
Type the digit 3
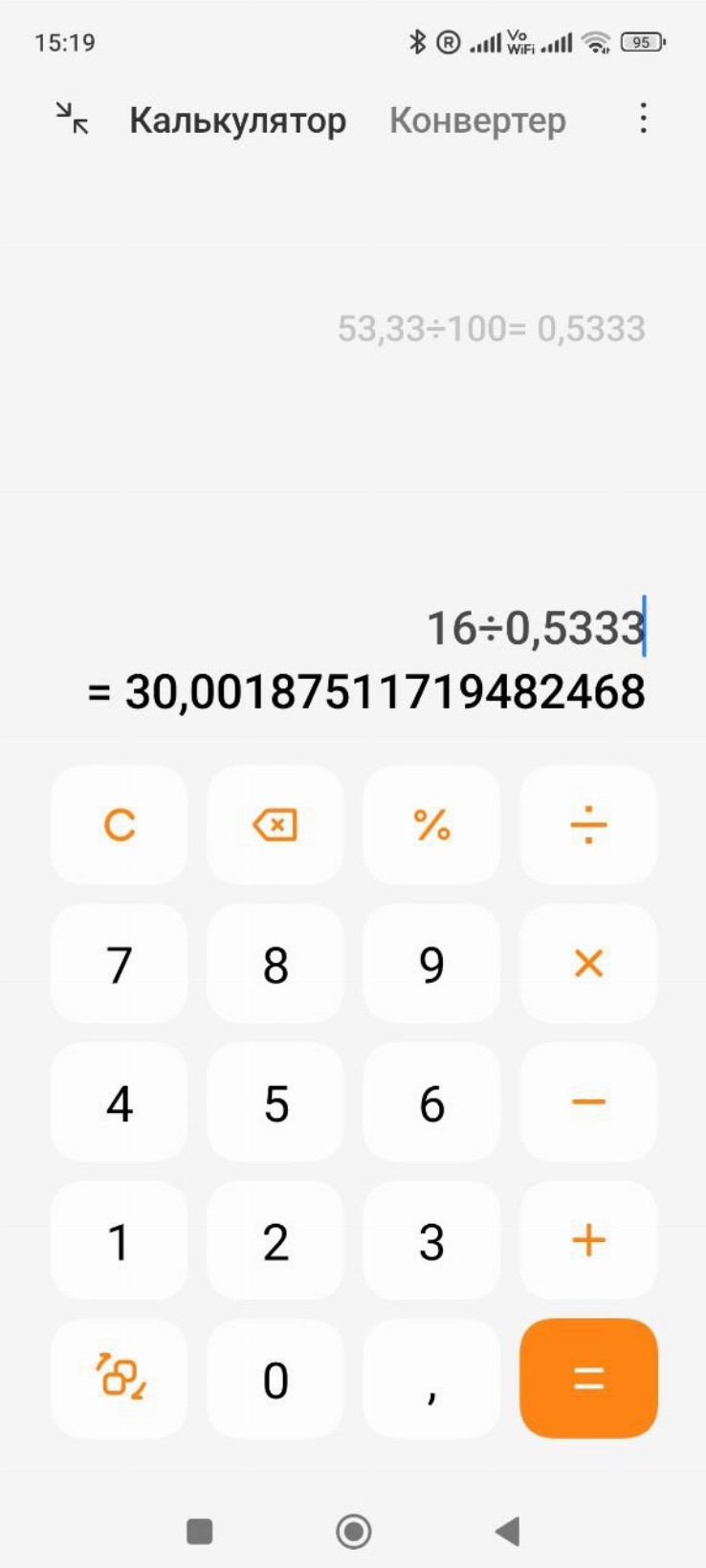(x=431, y=1241)
